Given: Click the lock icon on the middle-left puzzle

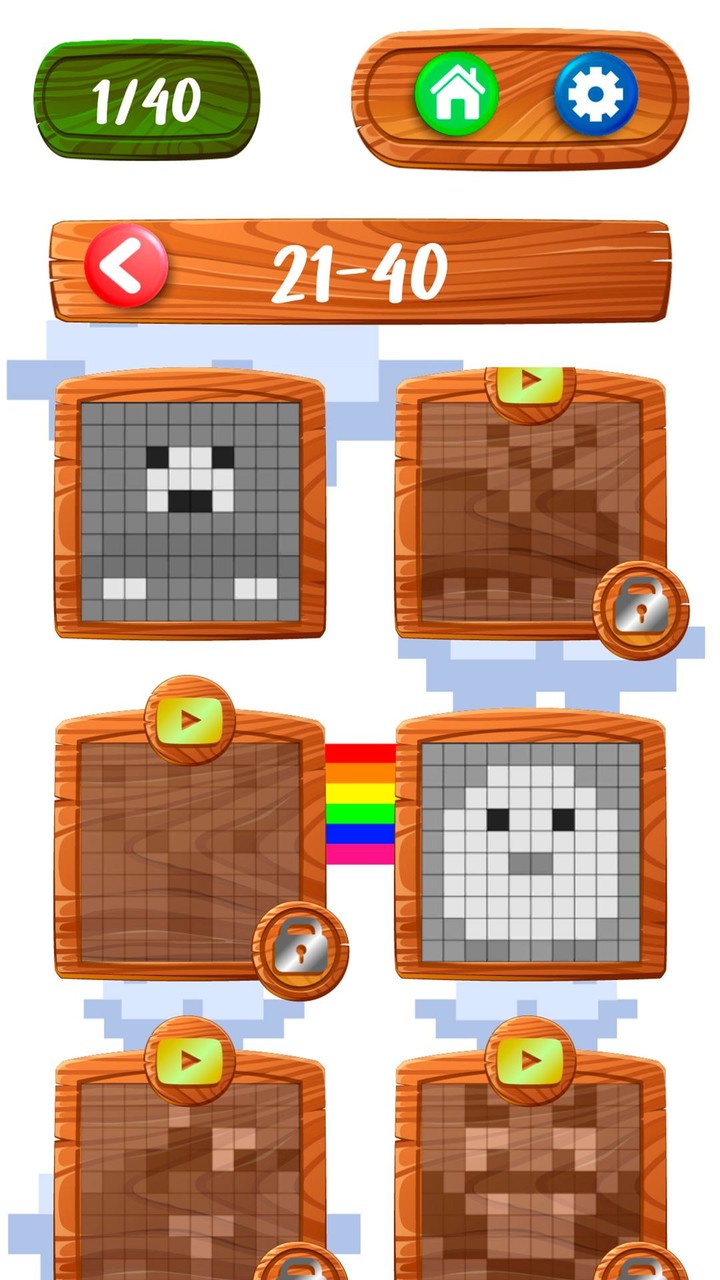Looking at the screenshot, I should point(299,944).
